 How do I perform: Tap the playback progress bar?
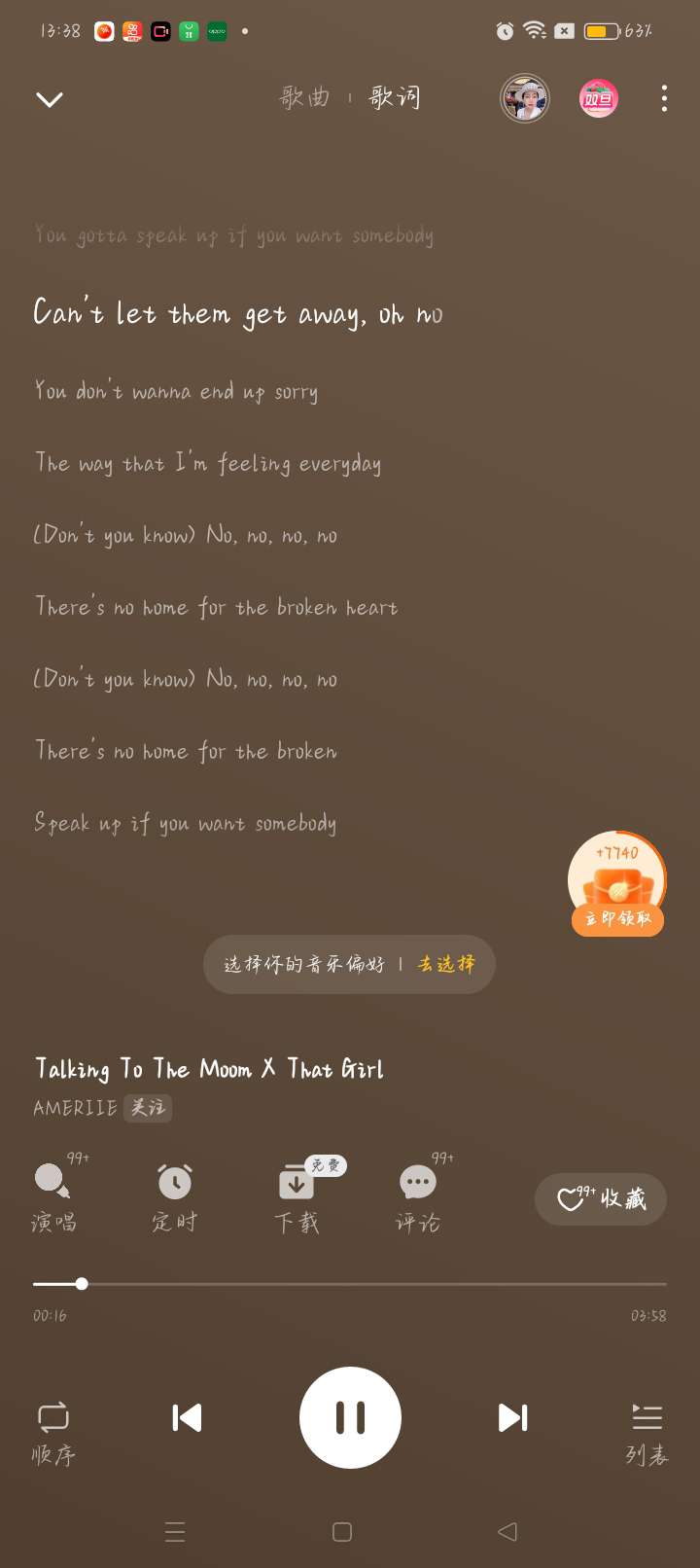pos(350,1284)
